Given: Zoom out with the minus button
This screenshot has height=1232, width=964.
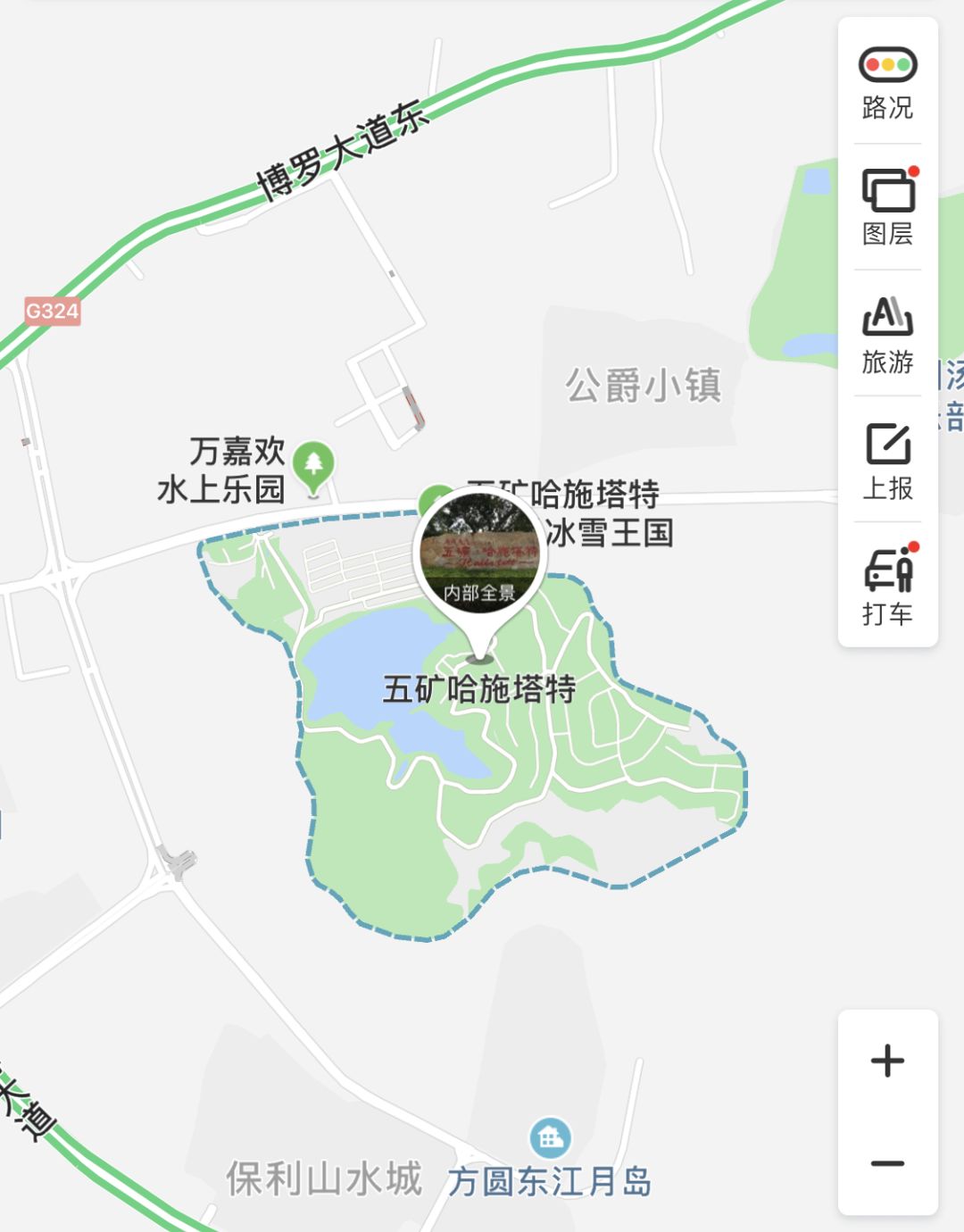Looking at the screenshot, I should click(x=887, y=1163).
